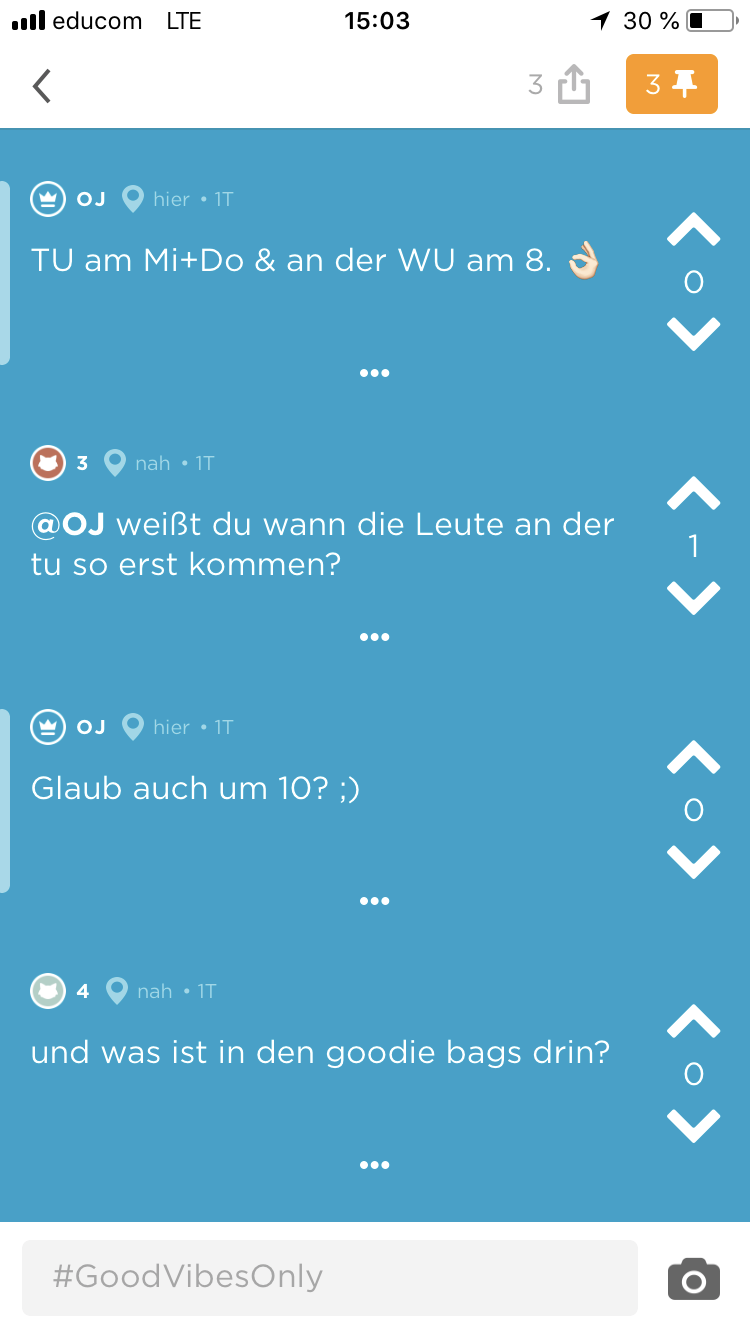Upvote the reply "Glaub auch um 10?"

[x=693, y=758]
